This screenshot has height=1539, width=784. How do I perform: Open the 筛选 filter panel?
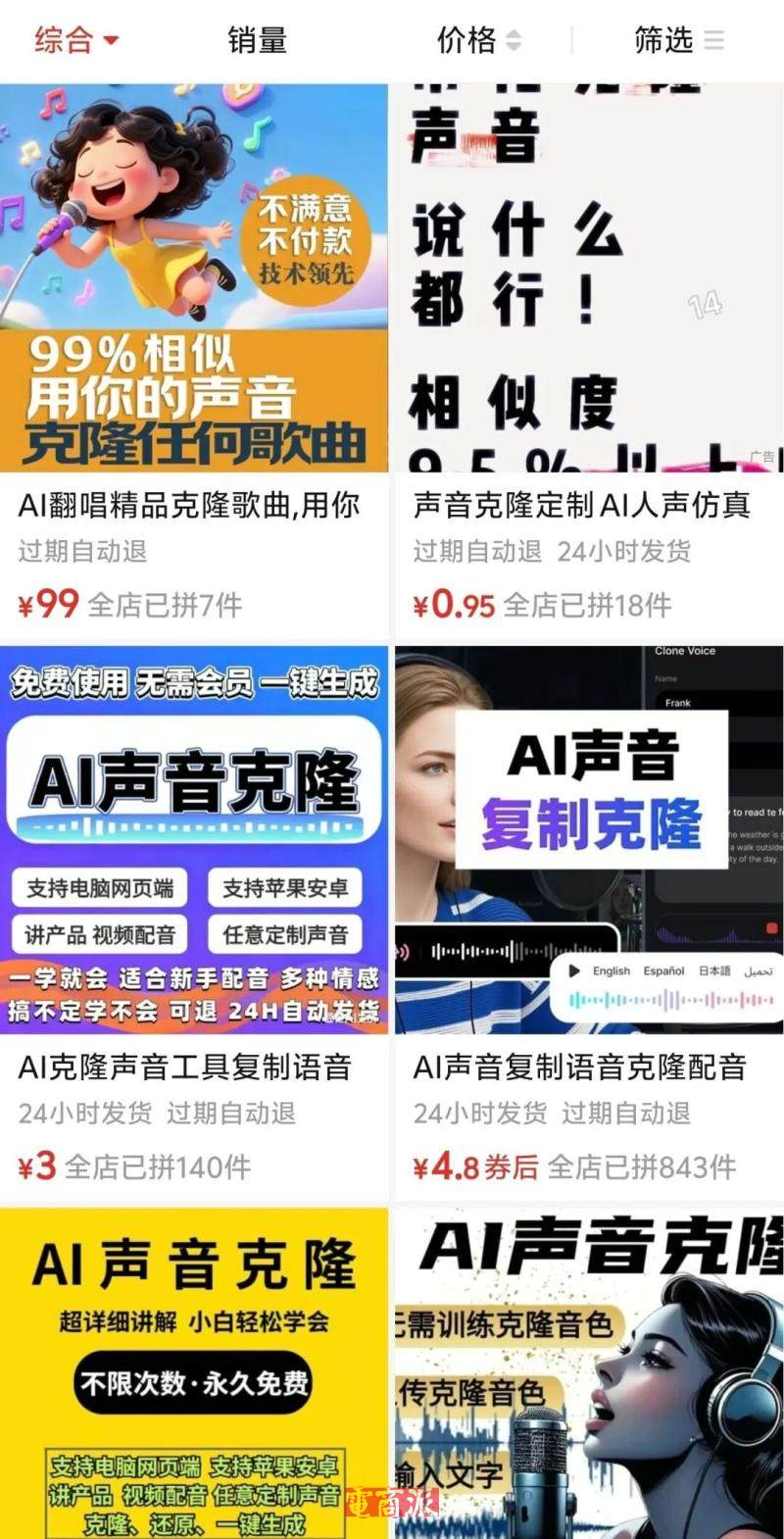coord(678,40)
